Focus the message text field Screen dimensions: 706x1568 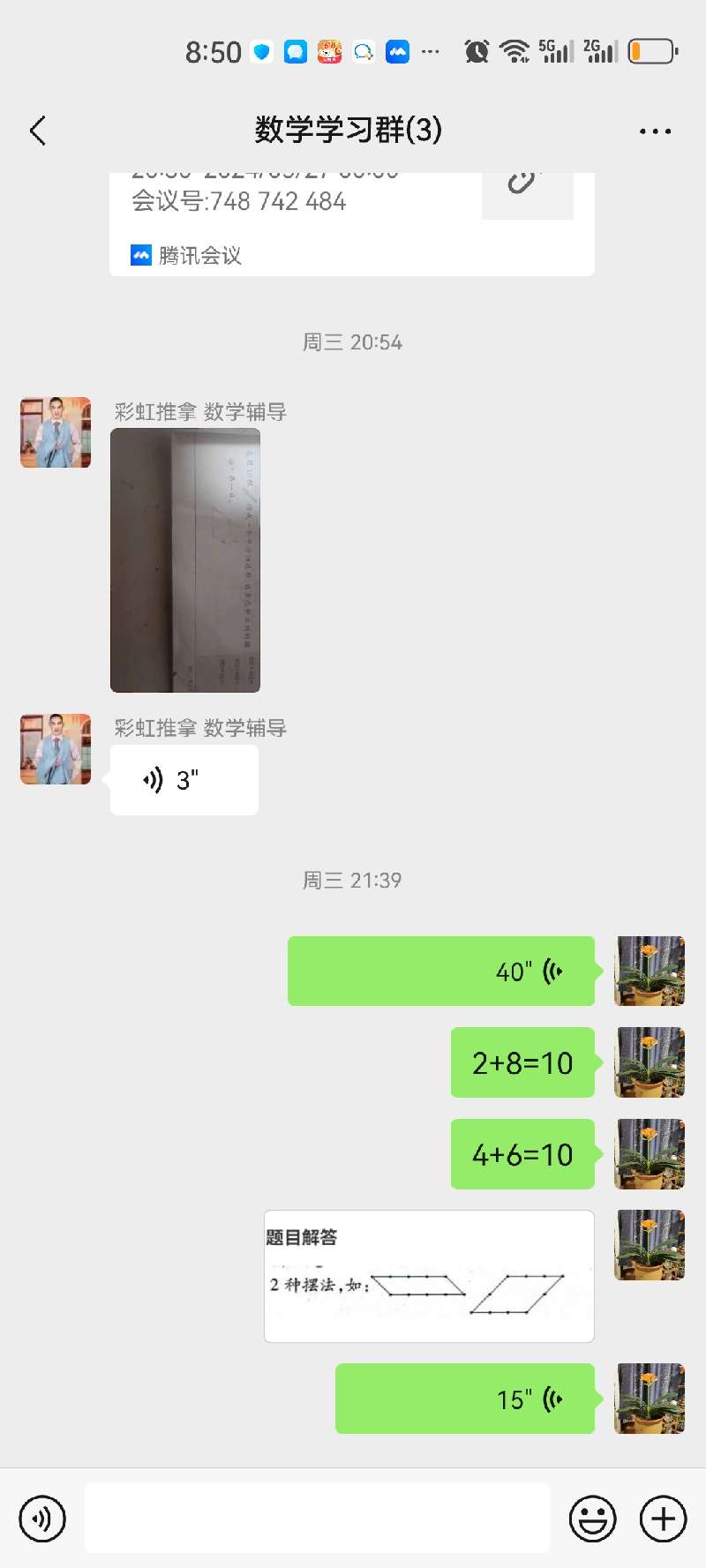(x=317, y=1518)
